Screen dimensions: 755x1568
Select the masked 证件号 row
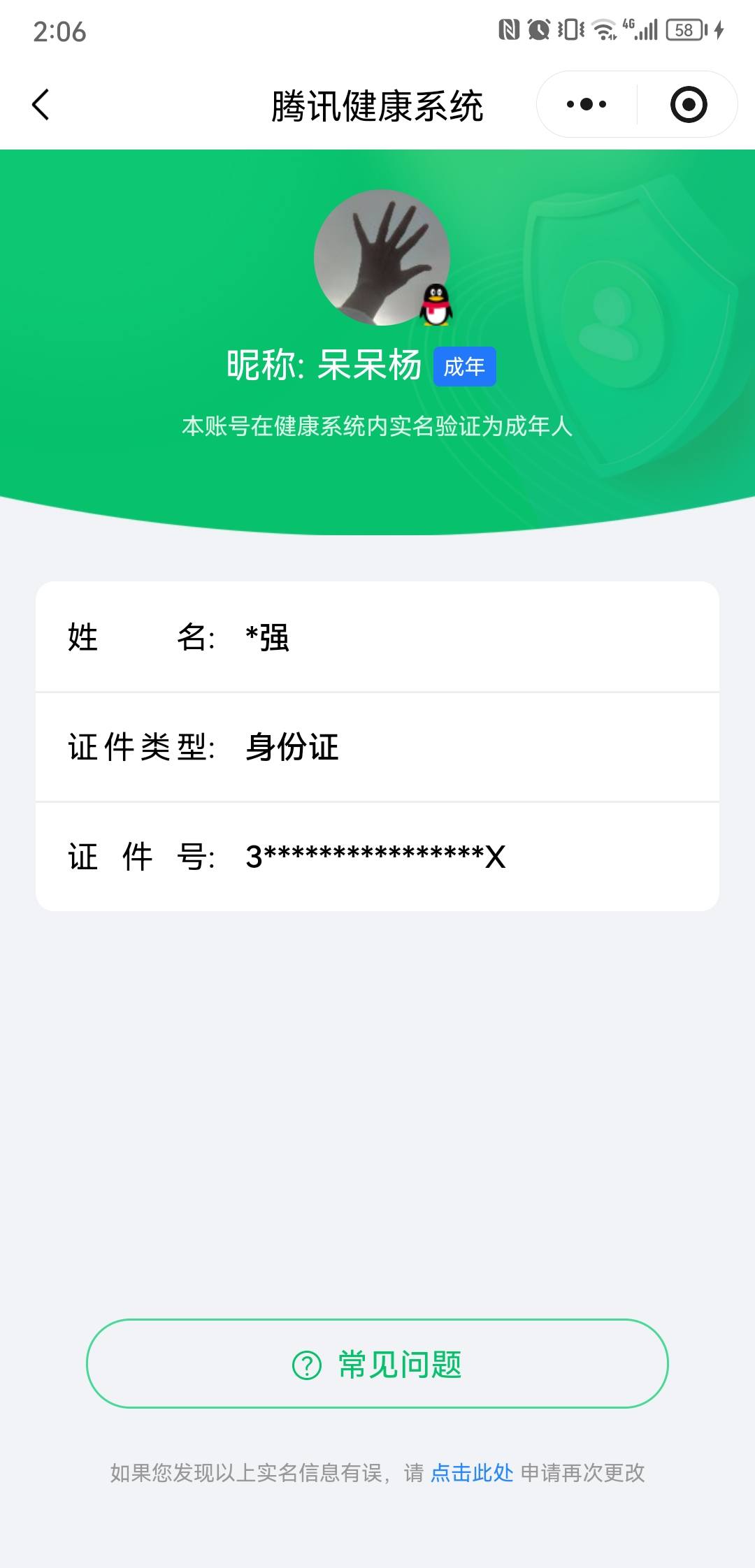point(377,857)
